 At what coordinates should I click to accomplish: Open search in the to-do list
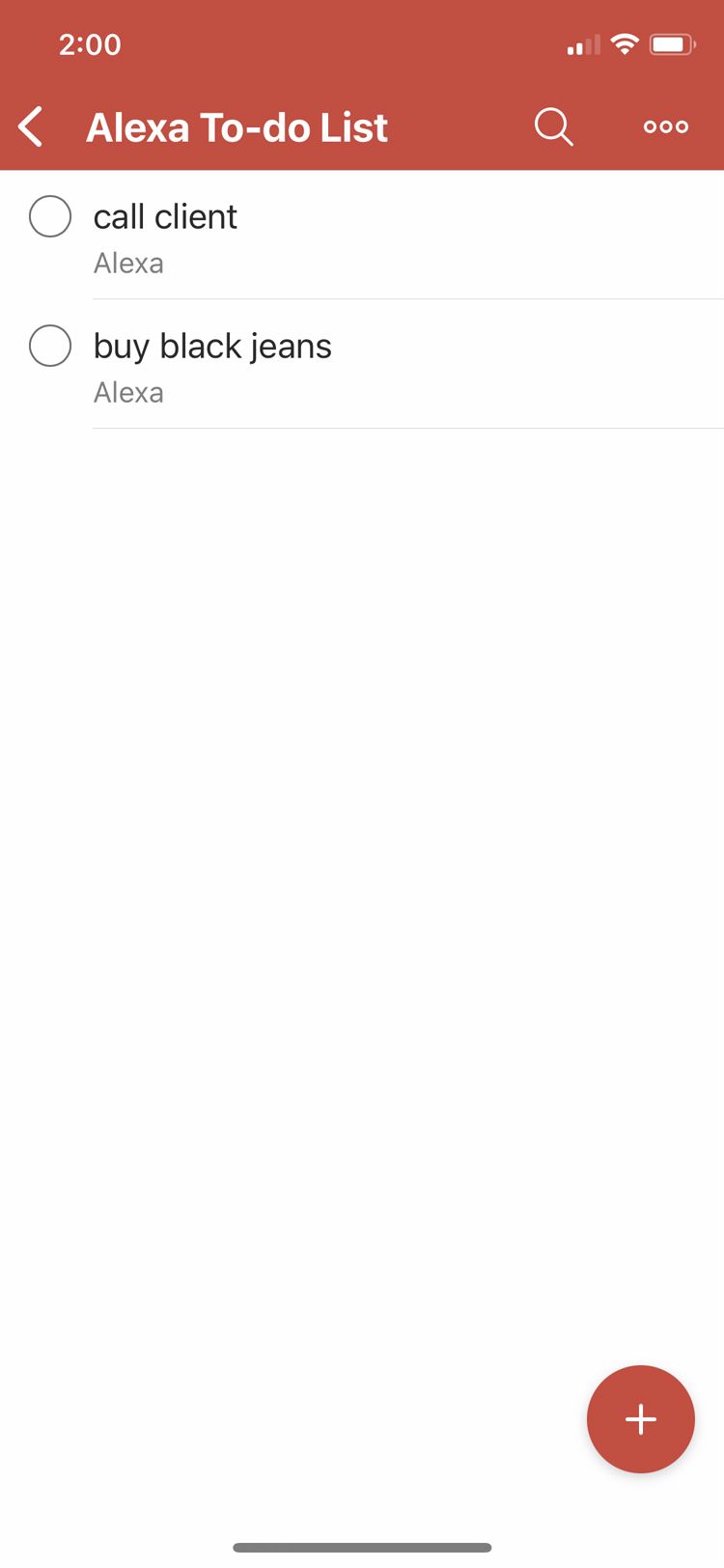[x=554, y=127]
